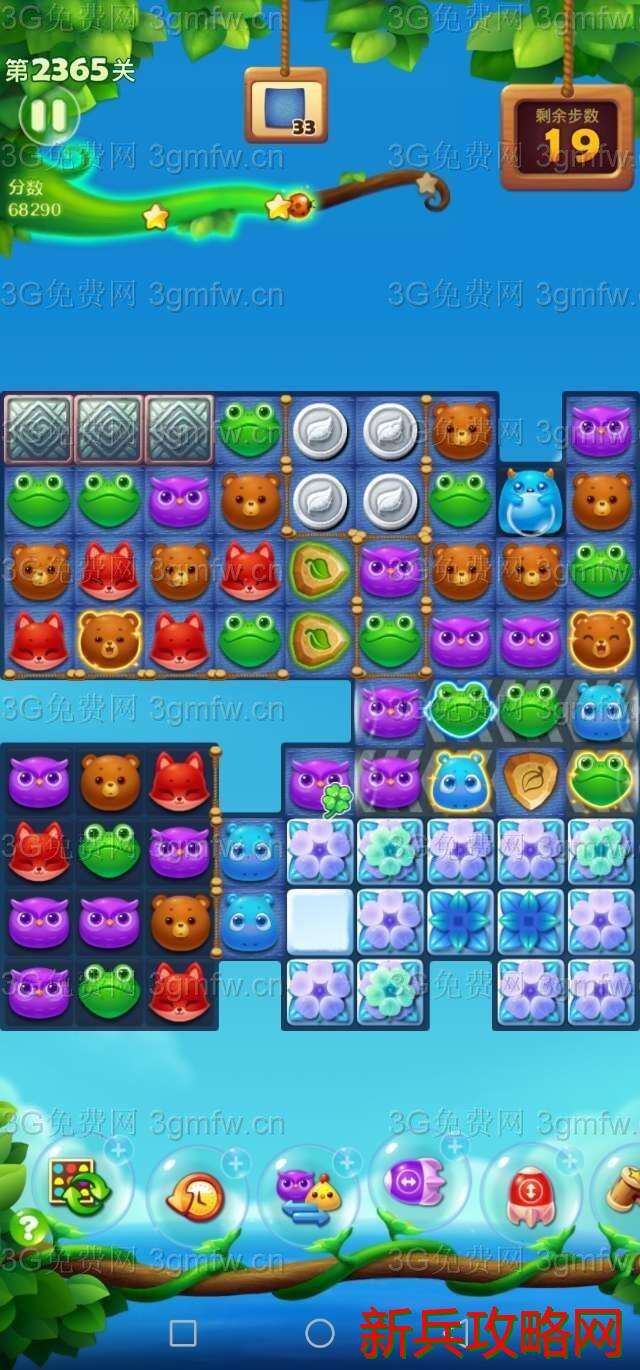The height and width of the screenshot is (1370, 640).
Task: Pause the game
Action: click(48, 117)
